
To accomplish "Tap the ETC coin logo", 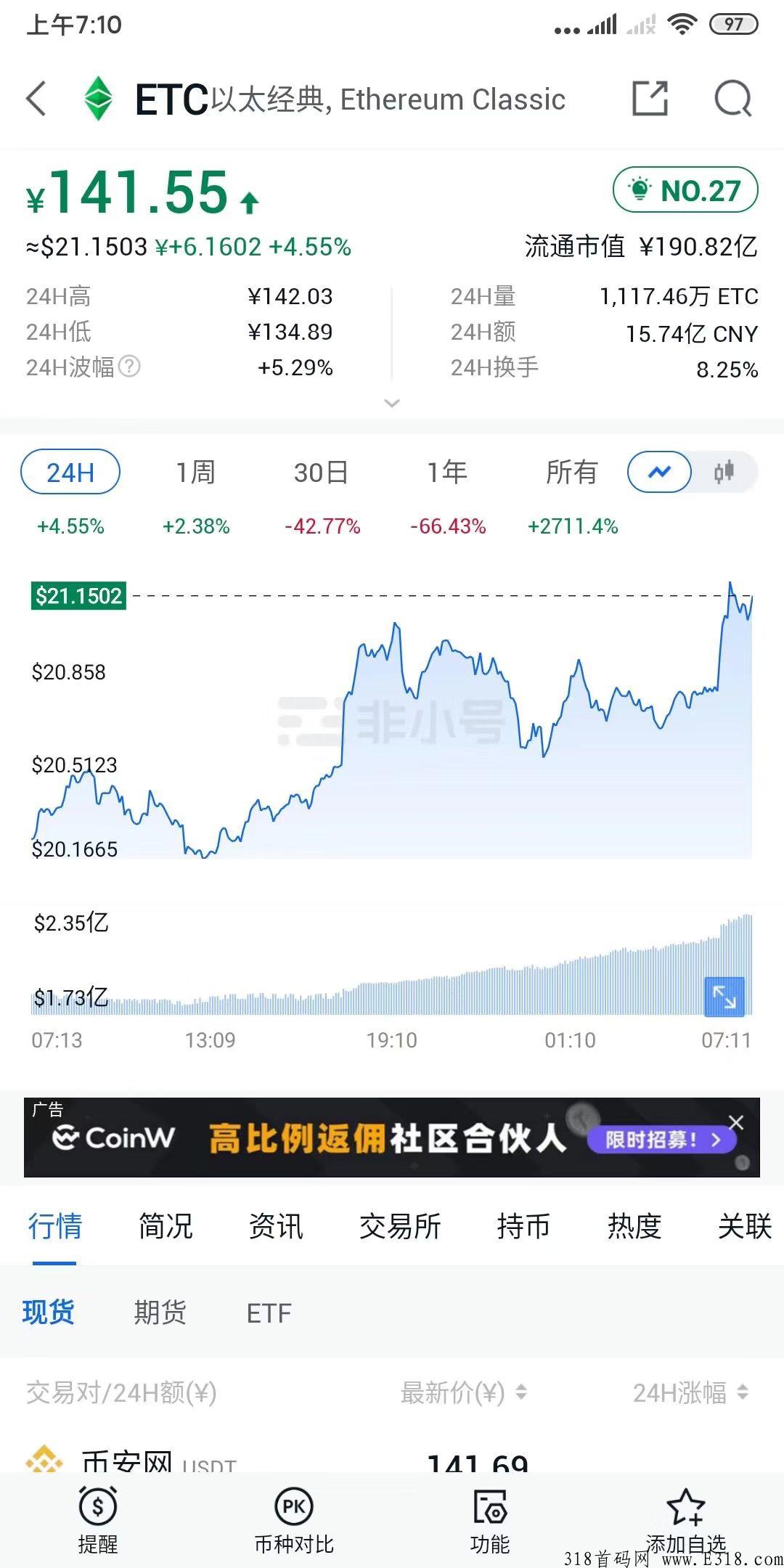I will click(98, 99).
